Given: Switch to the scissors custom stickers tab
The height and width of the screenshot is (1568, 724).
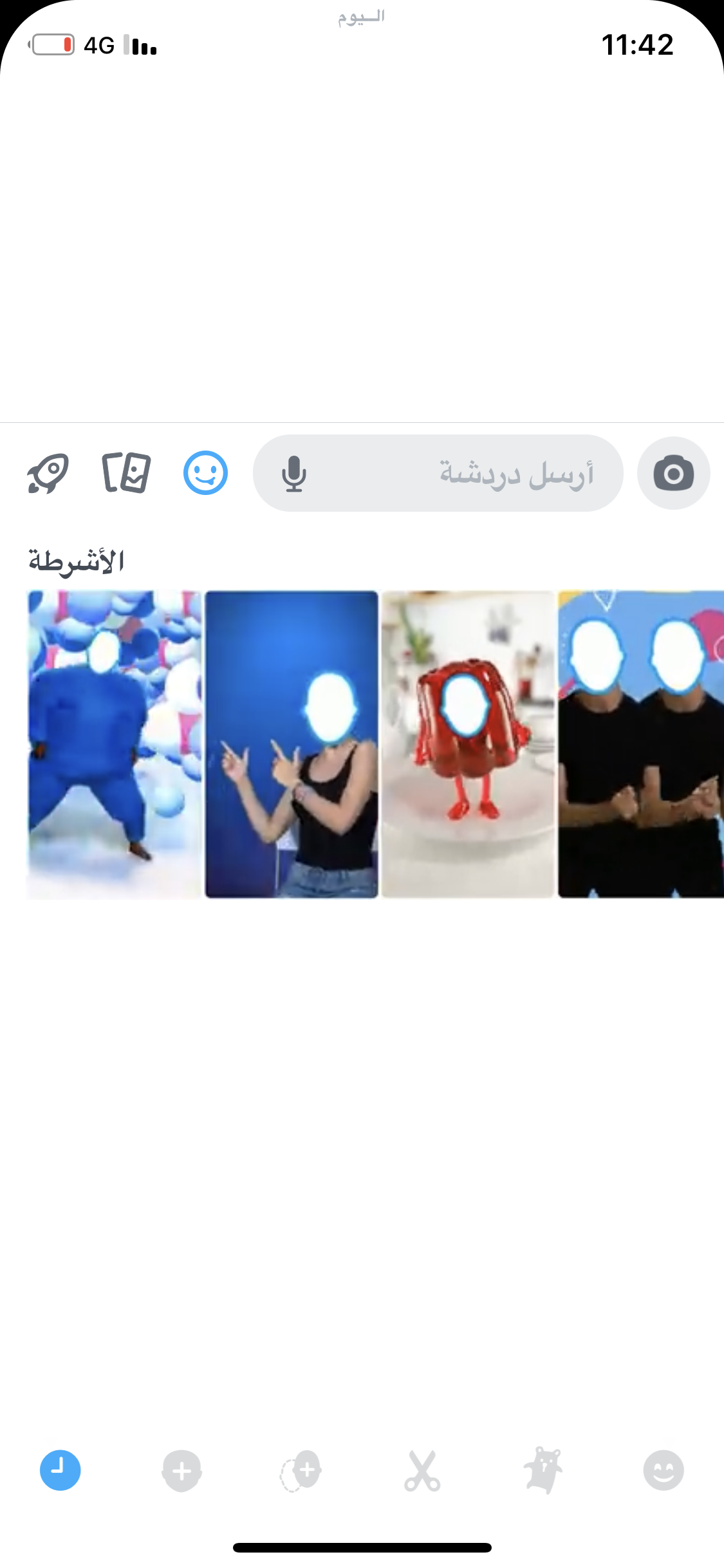Looking at the screenshot, I should pyautogui.click(x=422, y=1470).
